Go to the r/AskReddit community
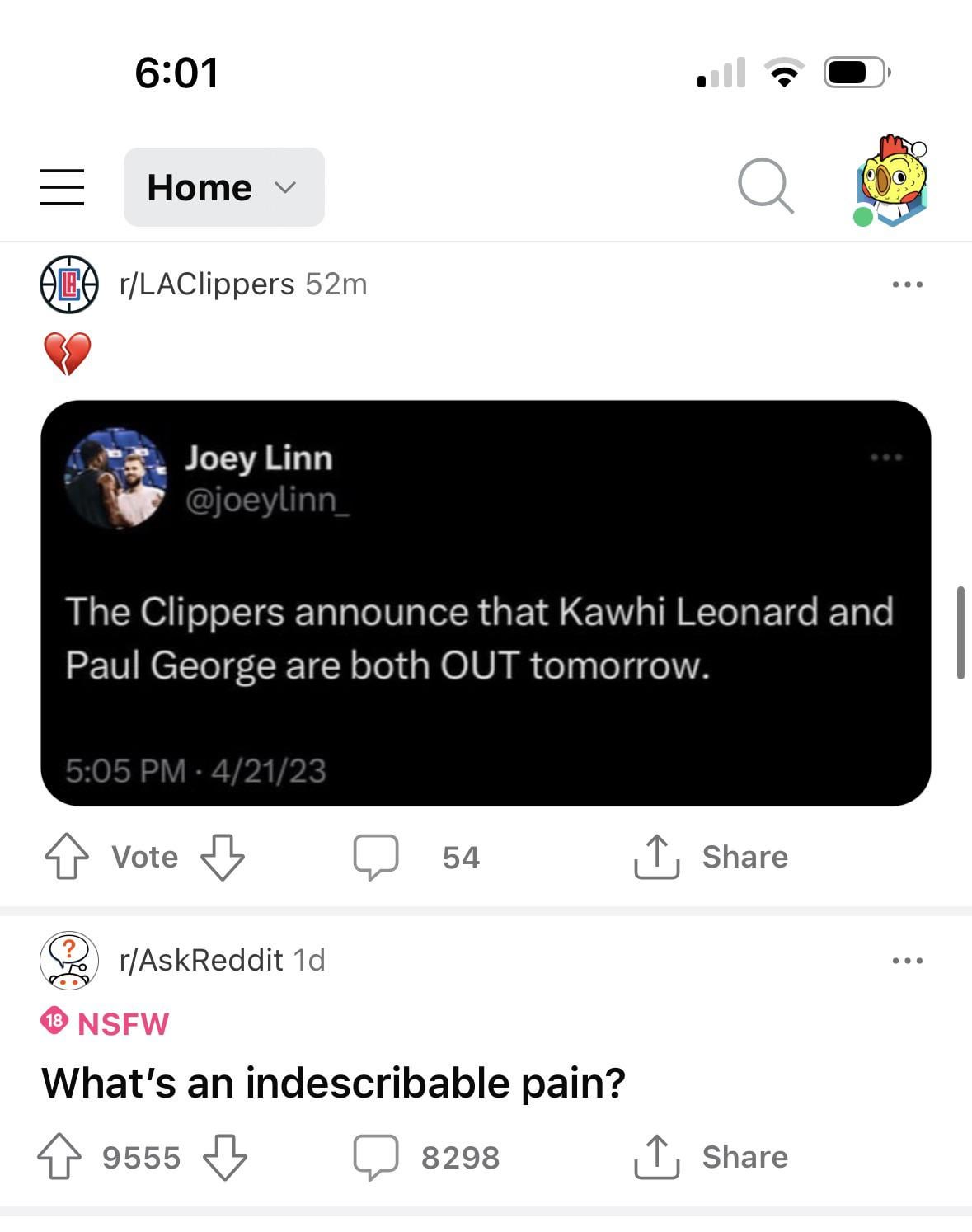 point(200,960)
